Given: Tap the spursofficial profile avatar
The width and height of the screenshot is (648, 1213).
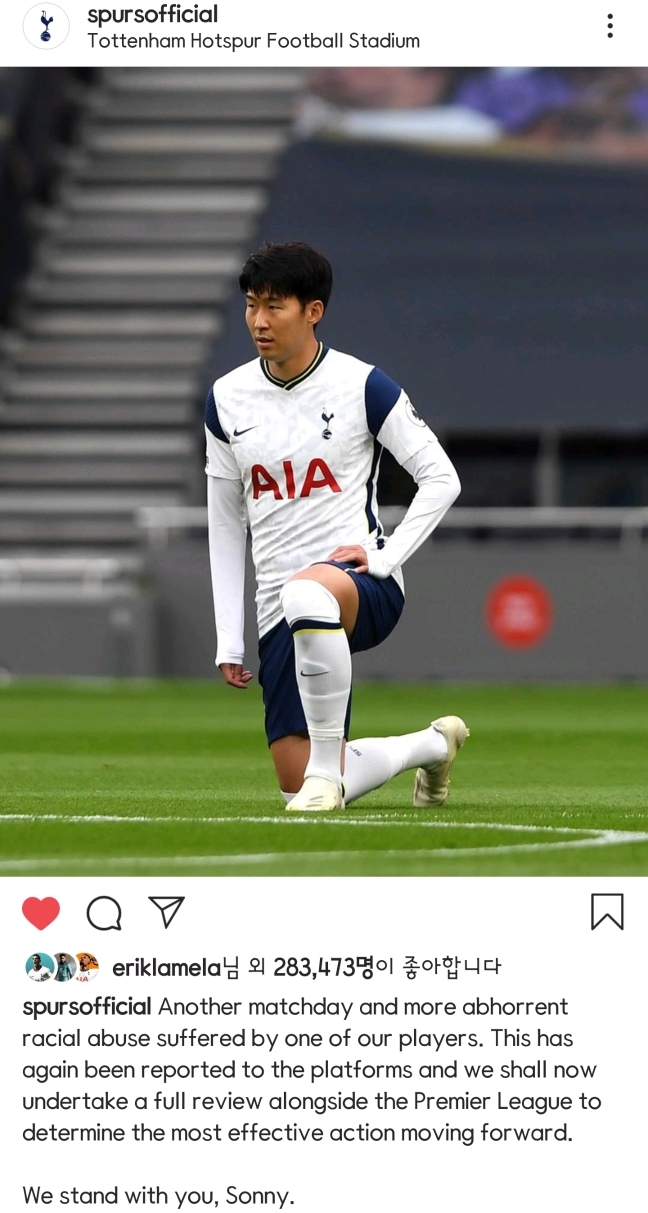Looking at the screenshot, I should [46, 27].
